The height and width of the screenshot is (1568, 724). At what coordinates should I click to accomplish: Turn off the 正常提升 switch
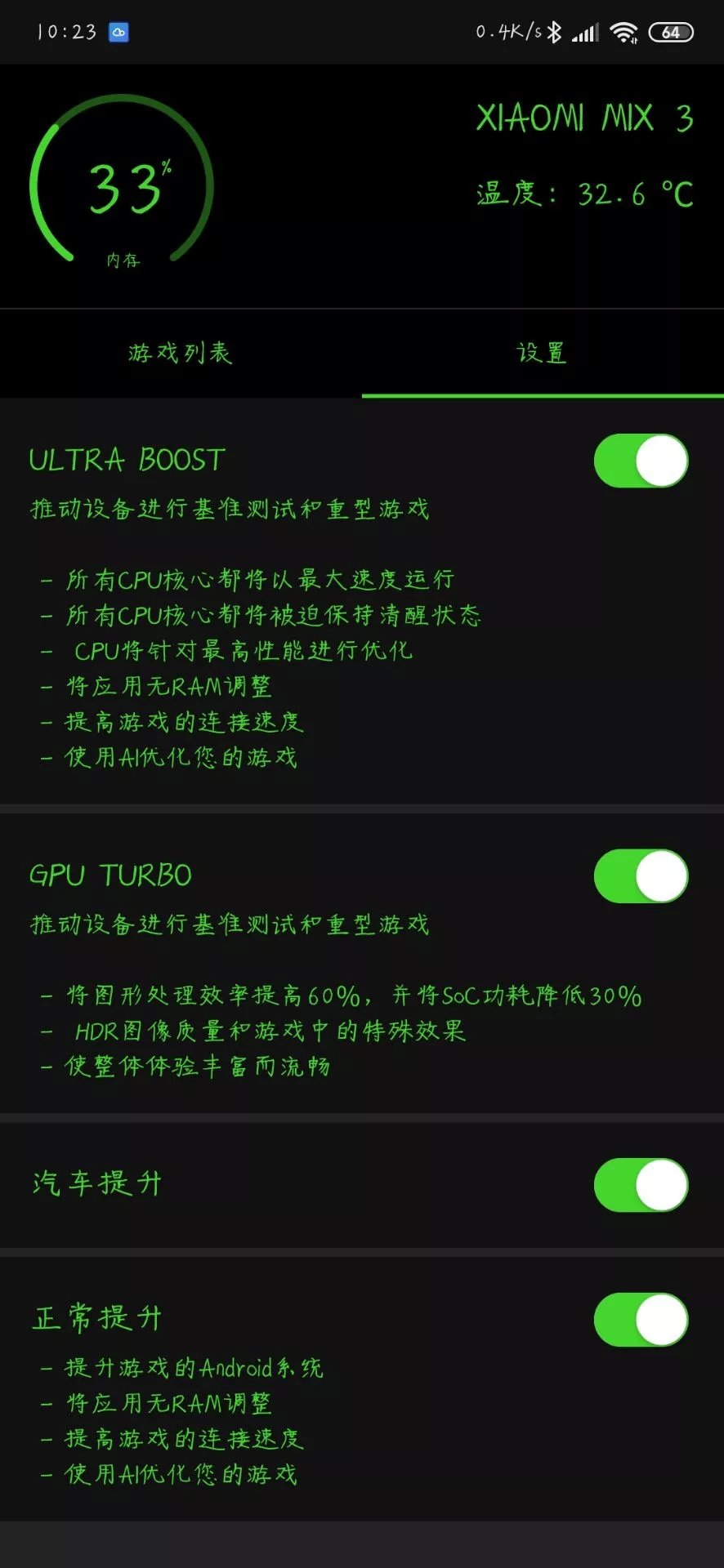[641, 1320]
